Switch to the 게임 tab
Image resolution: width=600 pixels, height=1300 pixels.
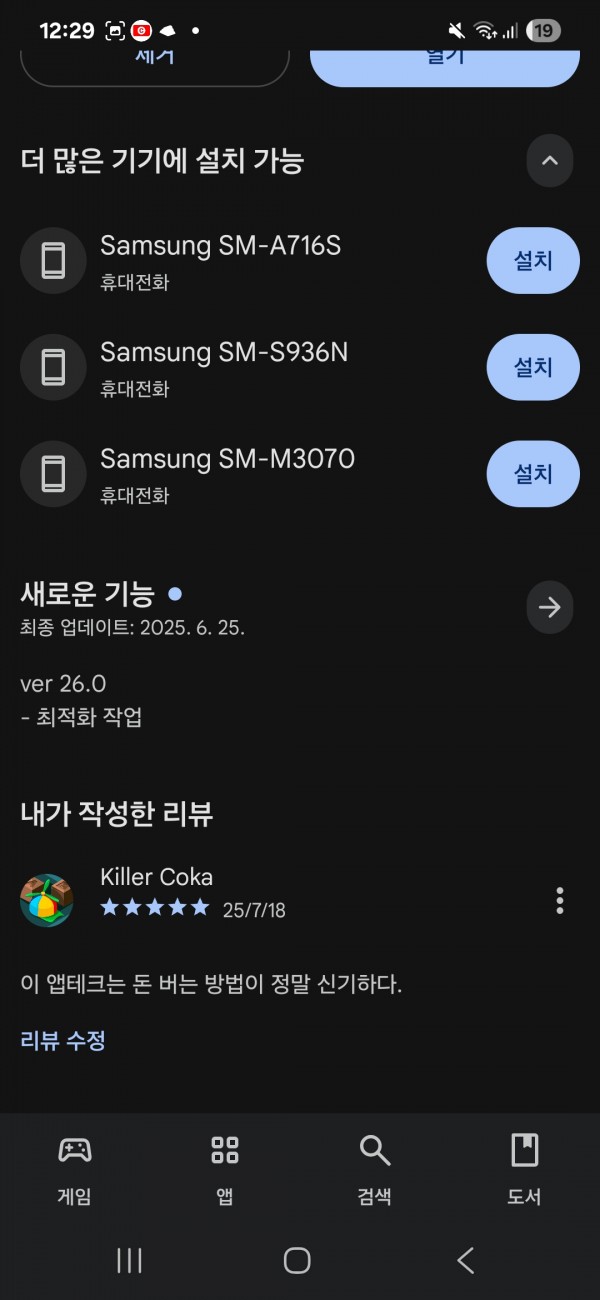pos(75,1170)
